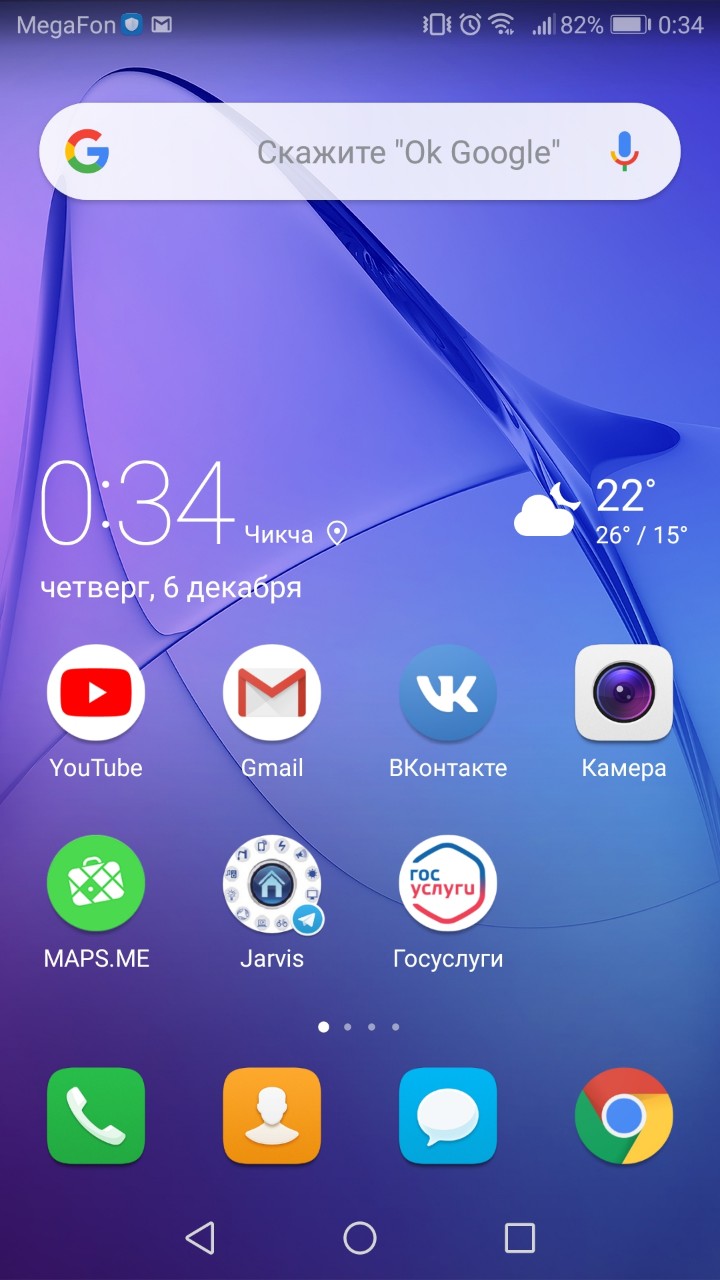Launch the Госуслуги app
Viewport: 720px width, 1280px height.
tap(448, 884)
